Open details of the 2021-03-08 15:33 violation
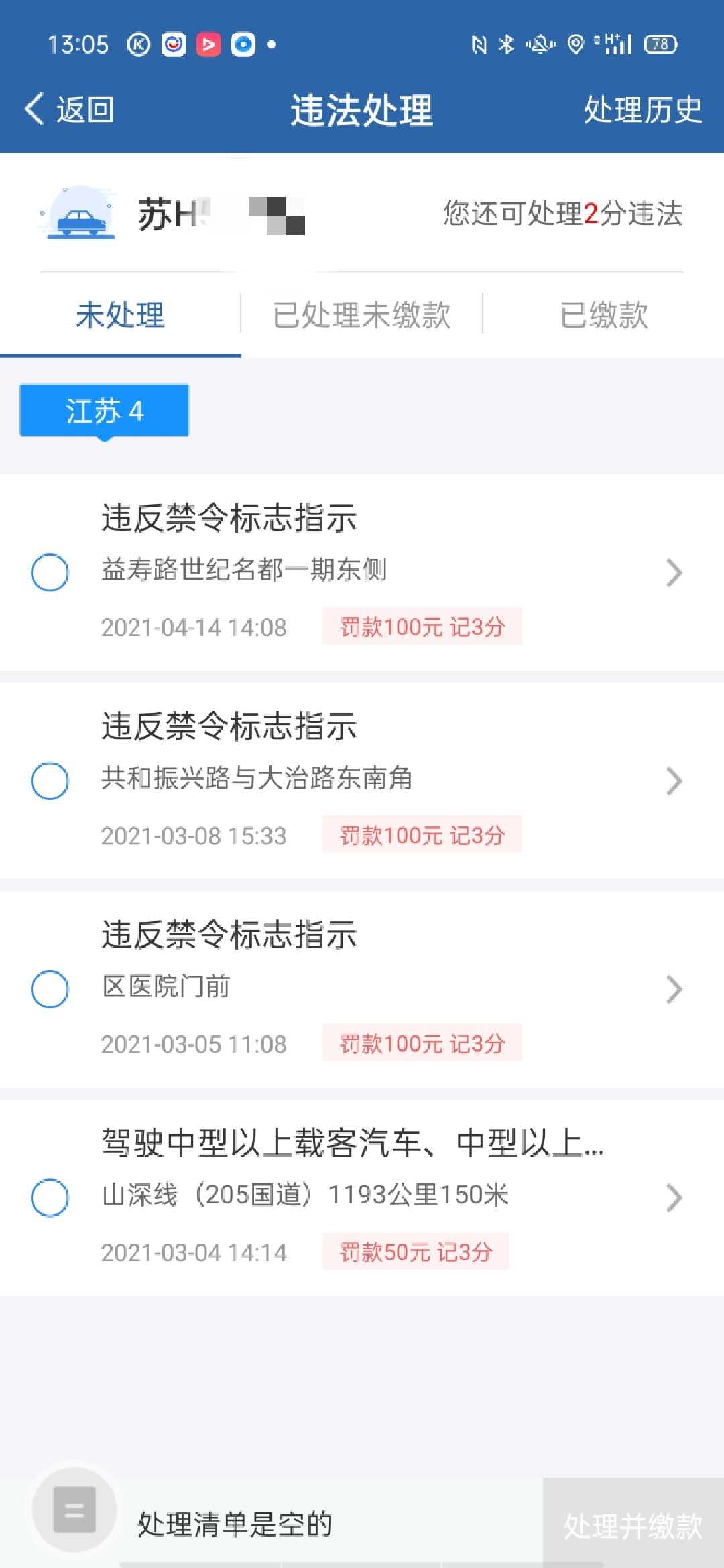This screenshot has height=1568, width=724. click(x=674, y=781)
